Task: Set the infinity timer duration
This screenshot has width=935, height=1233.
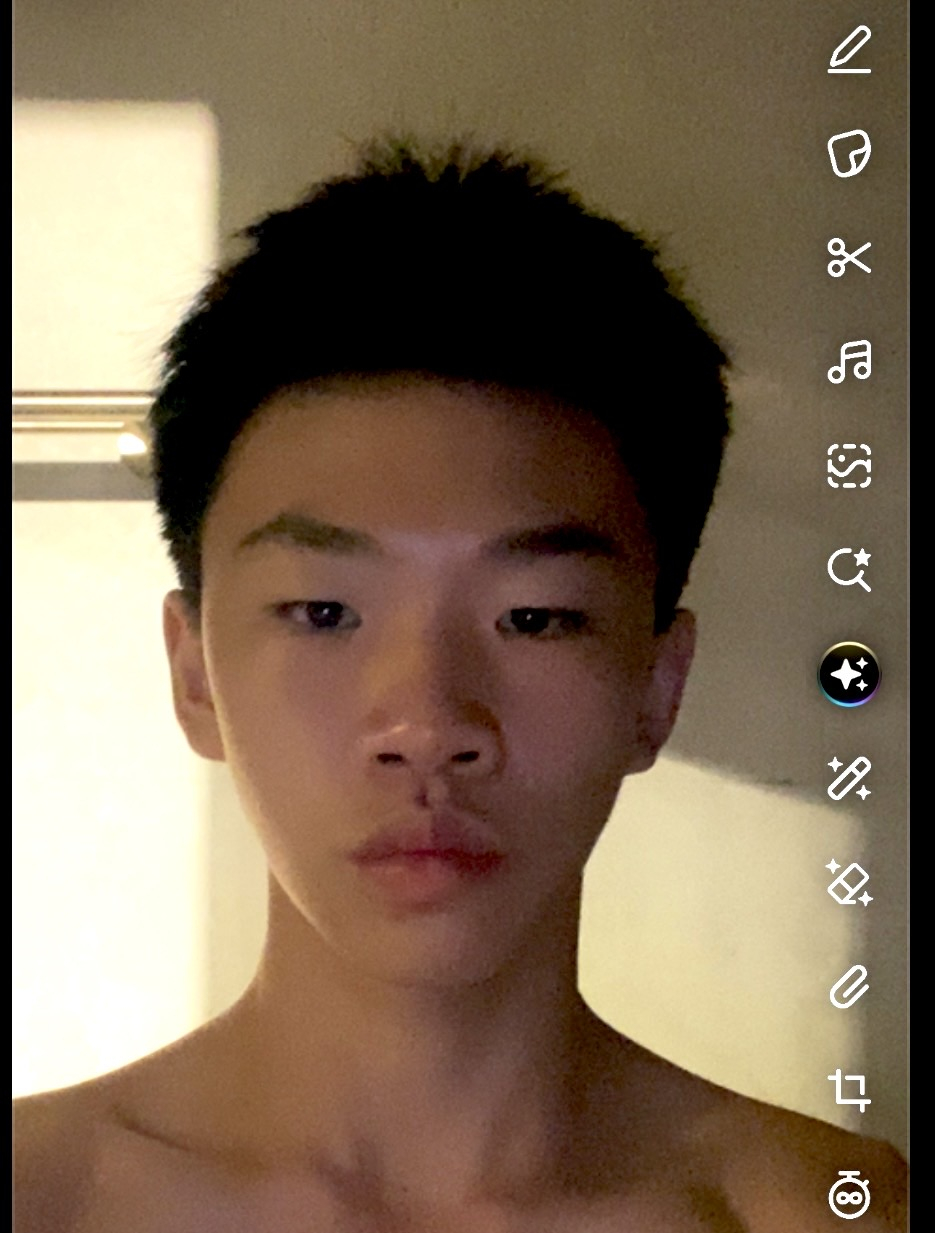Action: click(x=849, y=1195)
